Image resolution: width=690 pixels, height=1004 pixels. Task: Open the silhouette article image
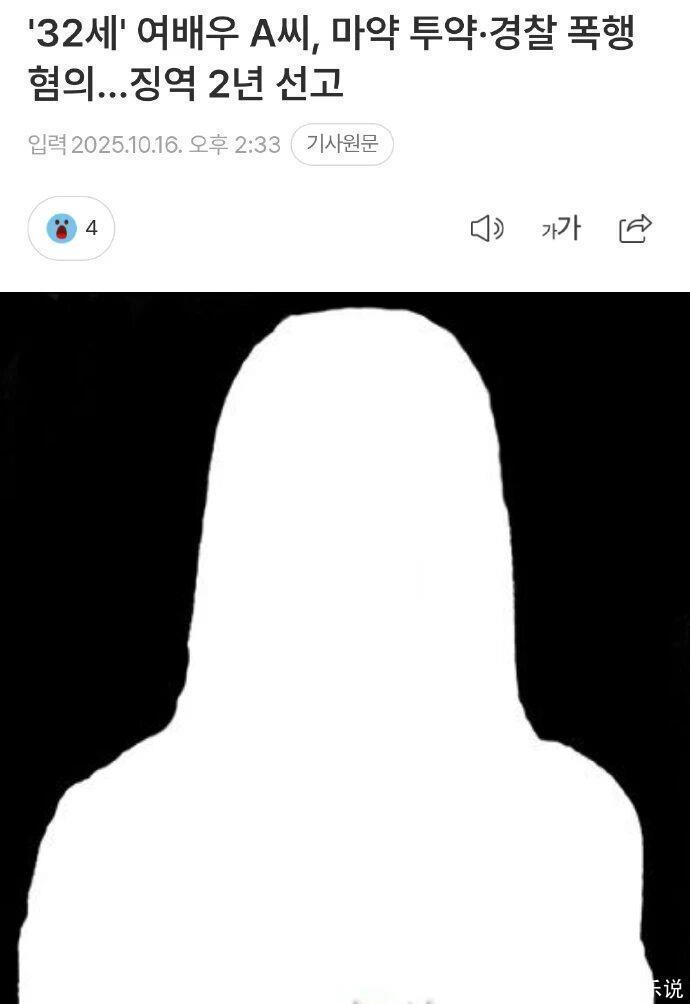point(345,648)
